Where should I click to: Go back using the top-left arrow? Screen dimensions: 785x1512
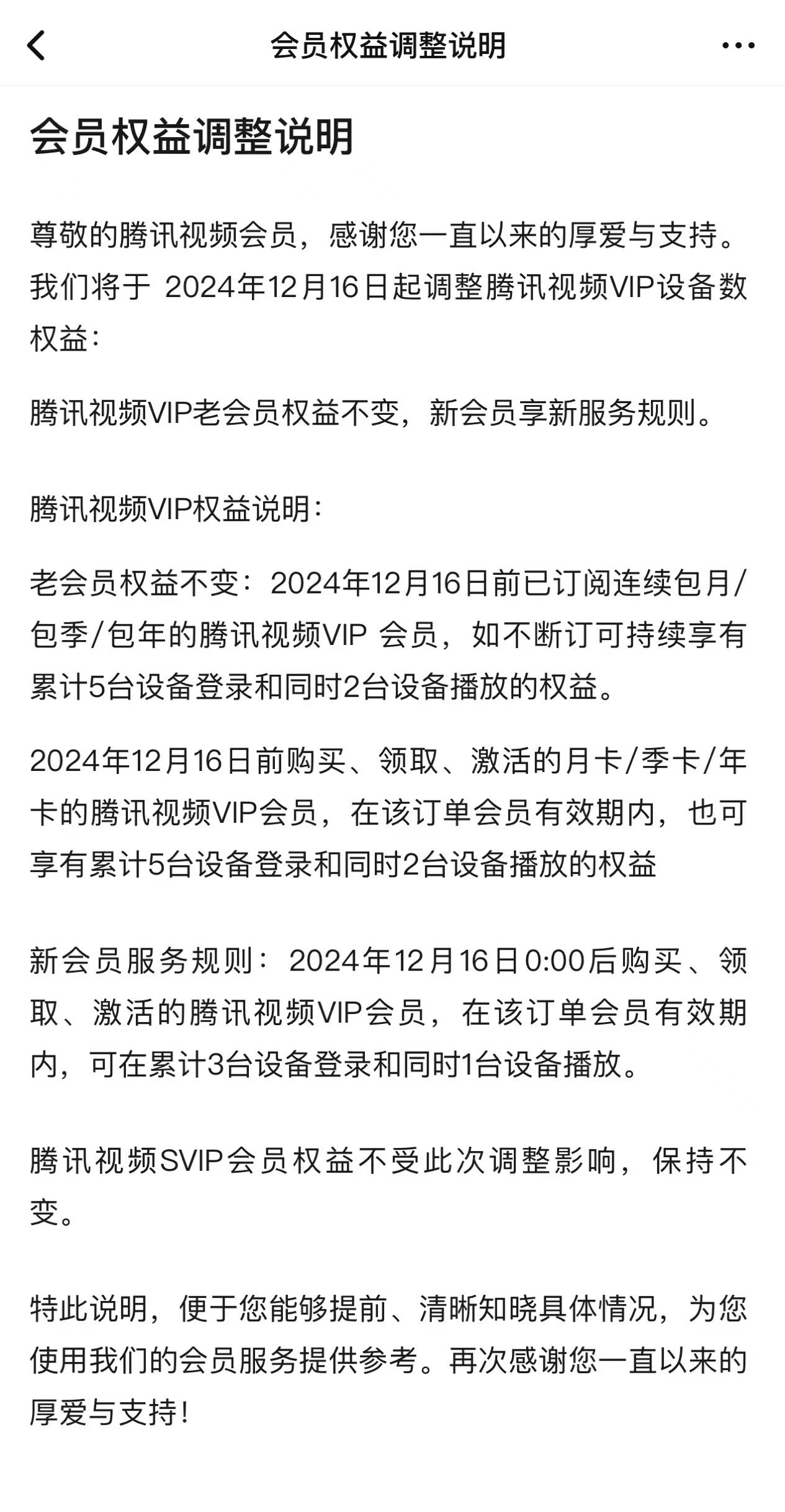36,46
